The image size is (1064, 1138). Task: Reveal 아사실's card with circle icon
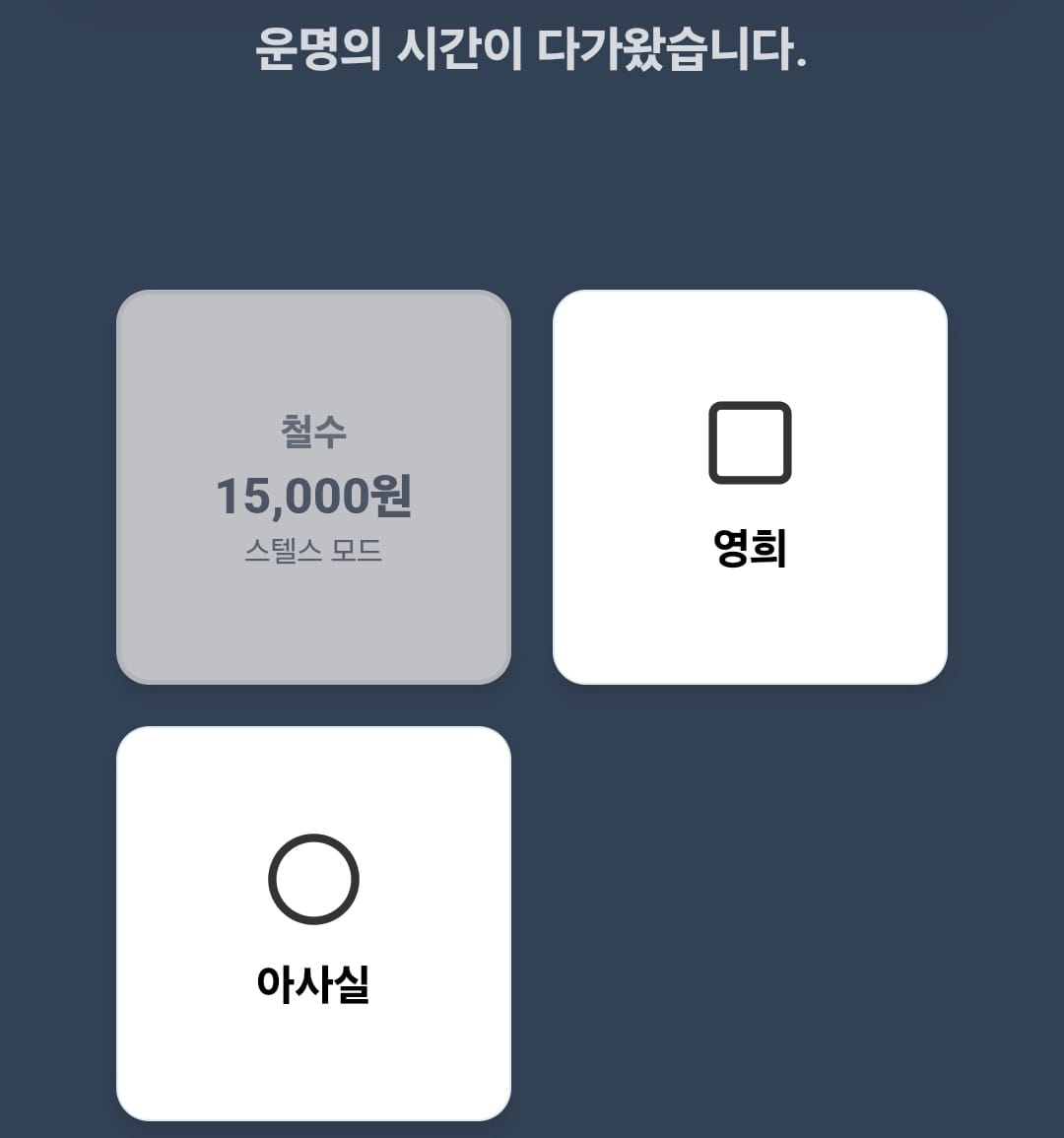(x=313, y=923)
